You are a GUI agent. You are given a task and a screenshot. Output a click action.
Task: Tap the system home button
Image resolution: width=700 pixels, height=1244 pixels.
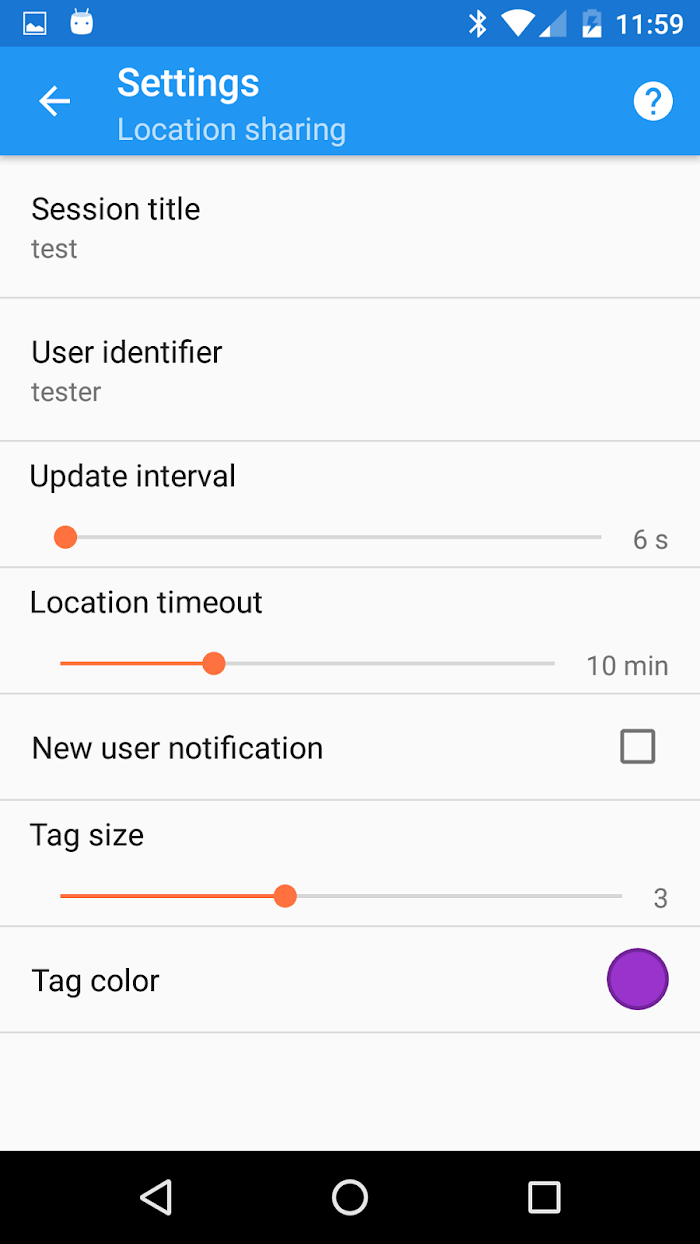[x=350, y=1197]
